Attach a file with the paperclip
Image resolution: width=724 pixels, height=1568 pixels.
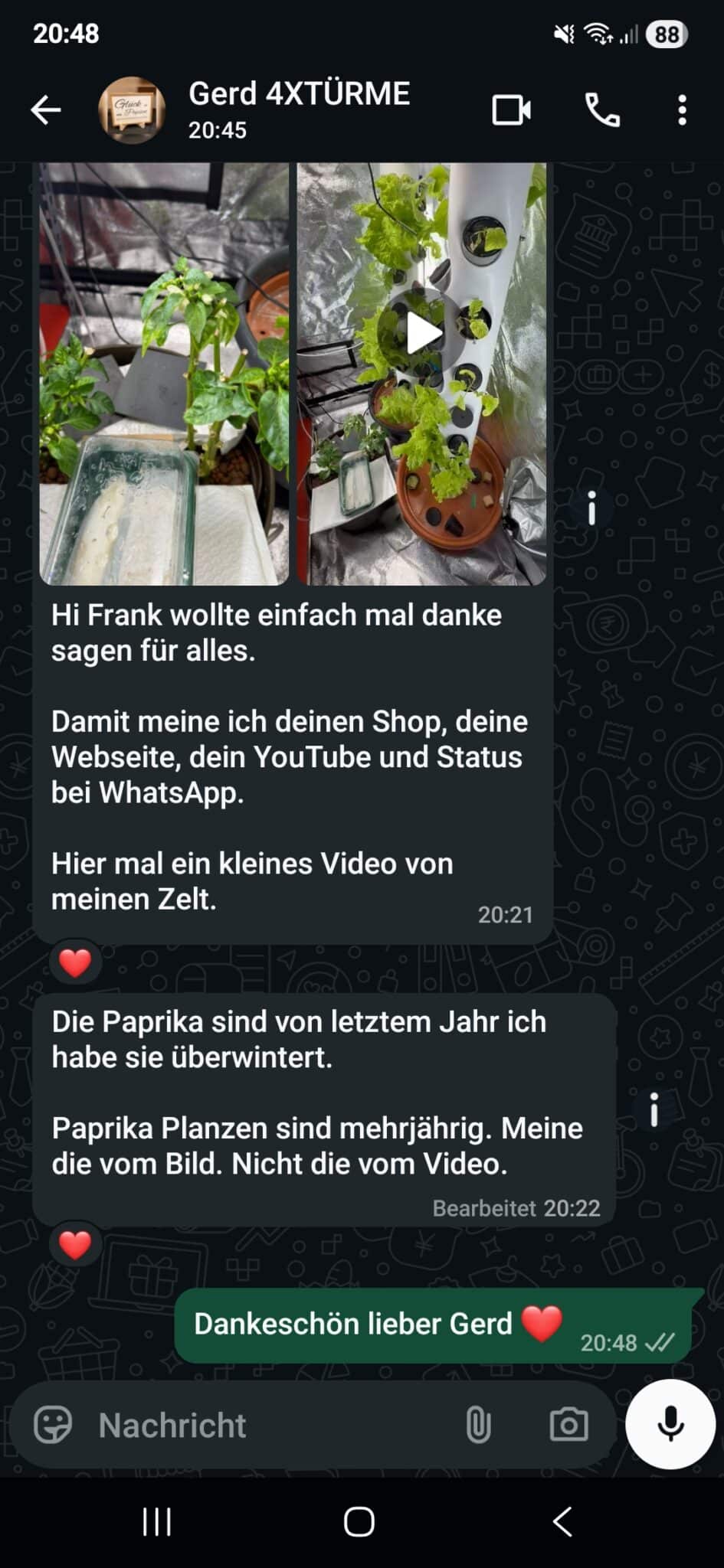(x=478, y=1425)
